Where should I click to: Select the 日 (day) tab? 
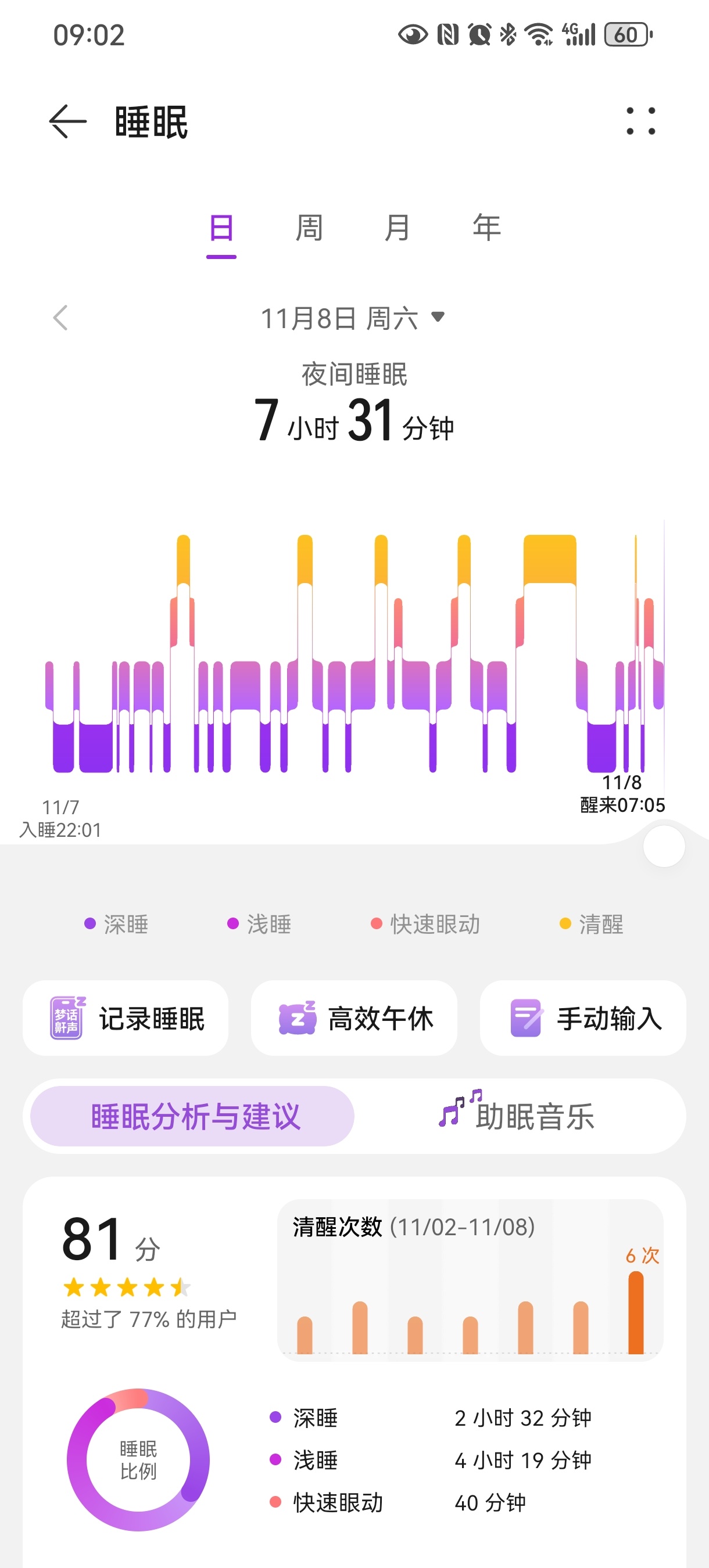point(221,228)
